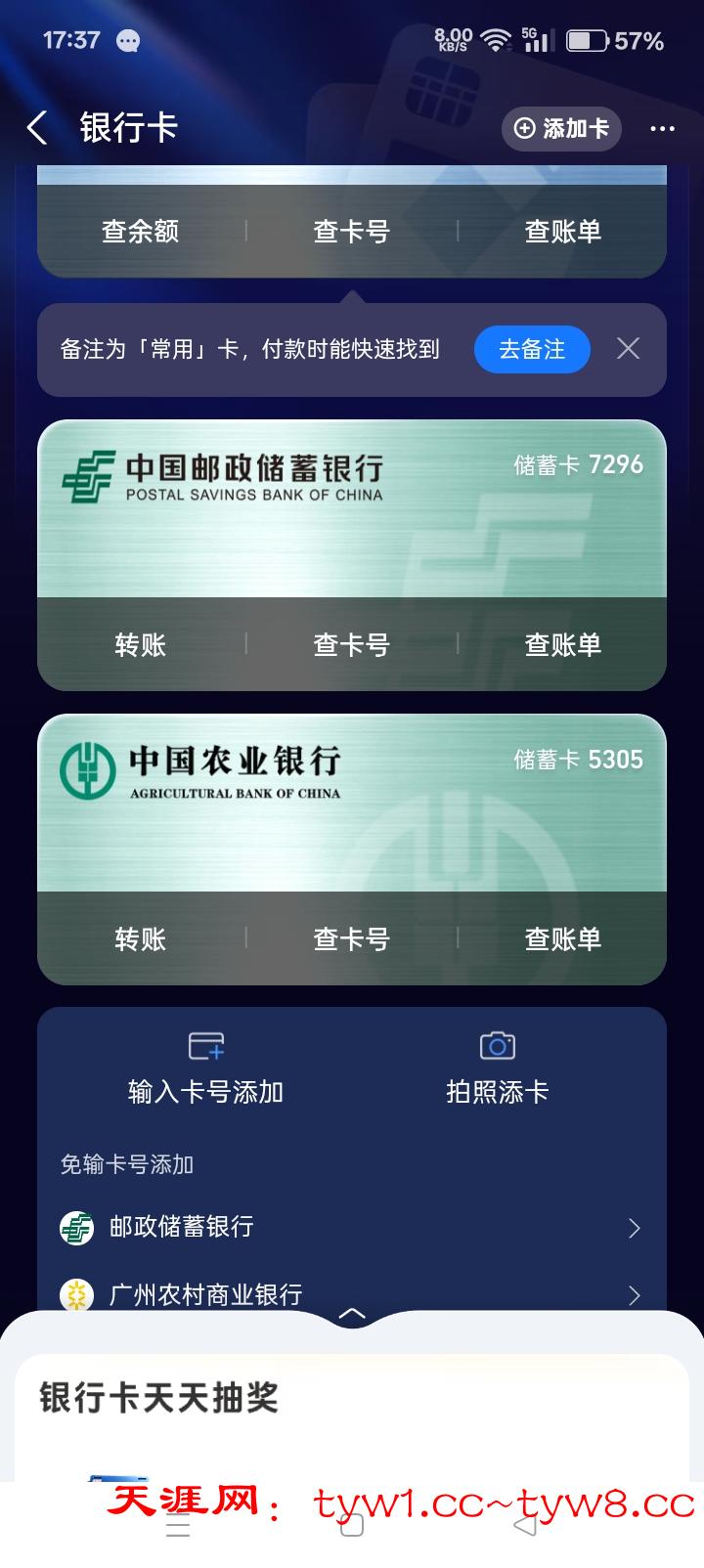Tap the 添加卡 button
The image size is (704, 1568).
pos(561,128)
